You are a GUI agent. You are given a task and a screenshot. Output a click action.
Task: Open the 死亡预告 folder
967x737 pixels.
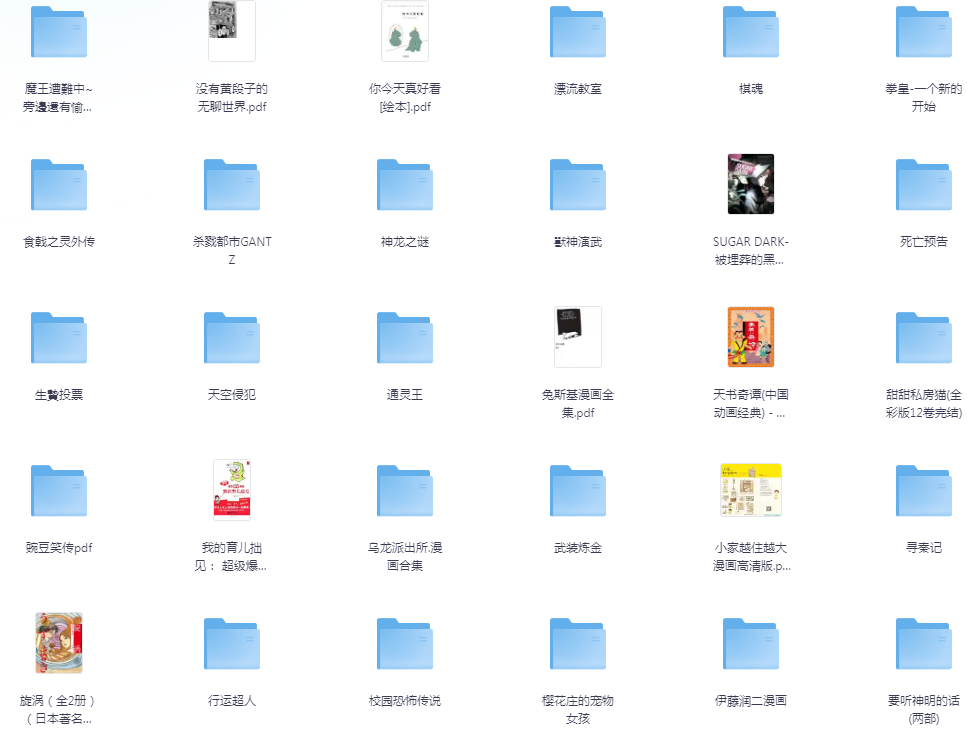[x=924, y=185]
